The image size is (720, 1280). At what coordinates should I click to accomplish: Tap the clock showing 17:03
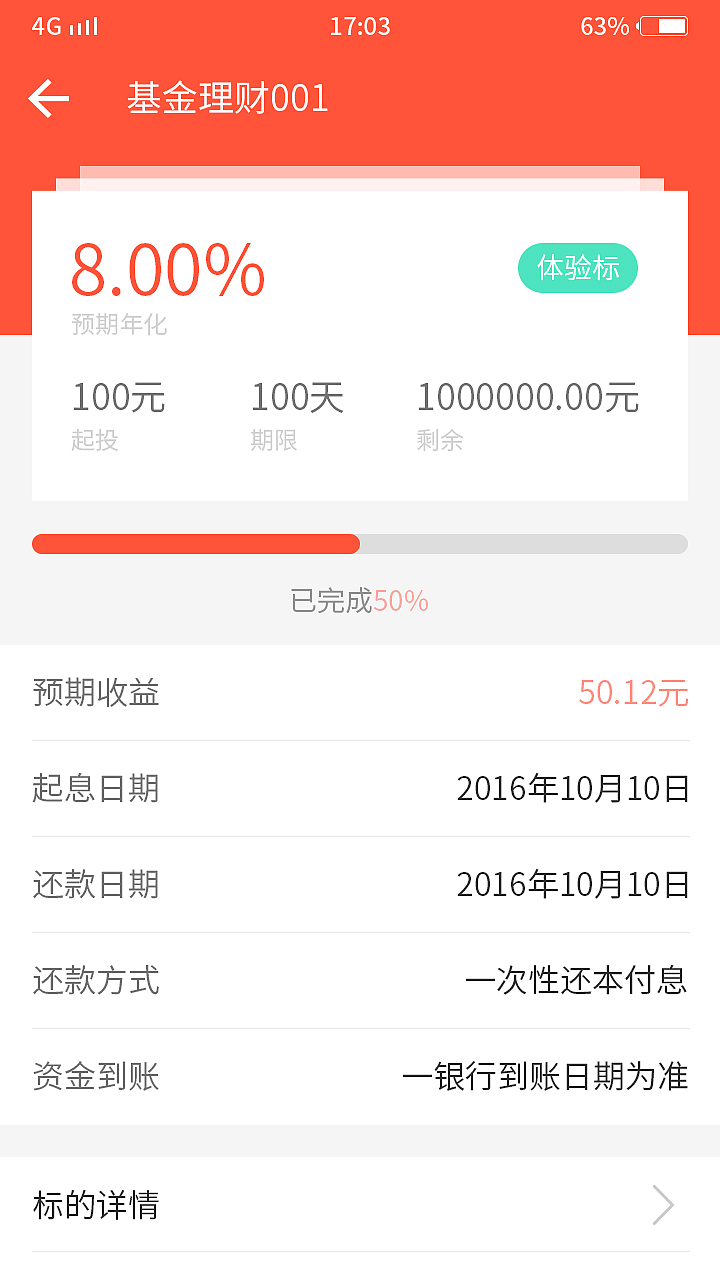(x=360, y=24)
